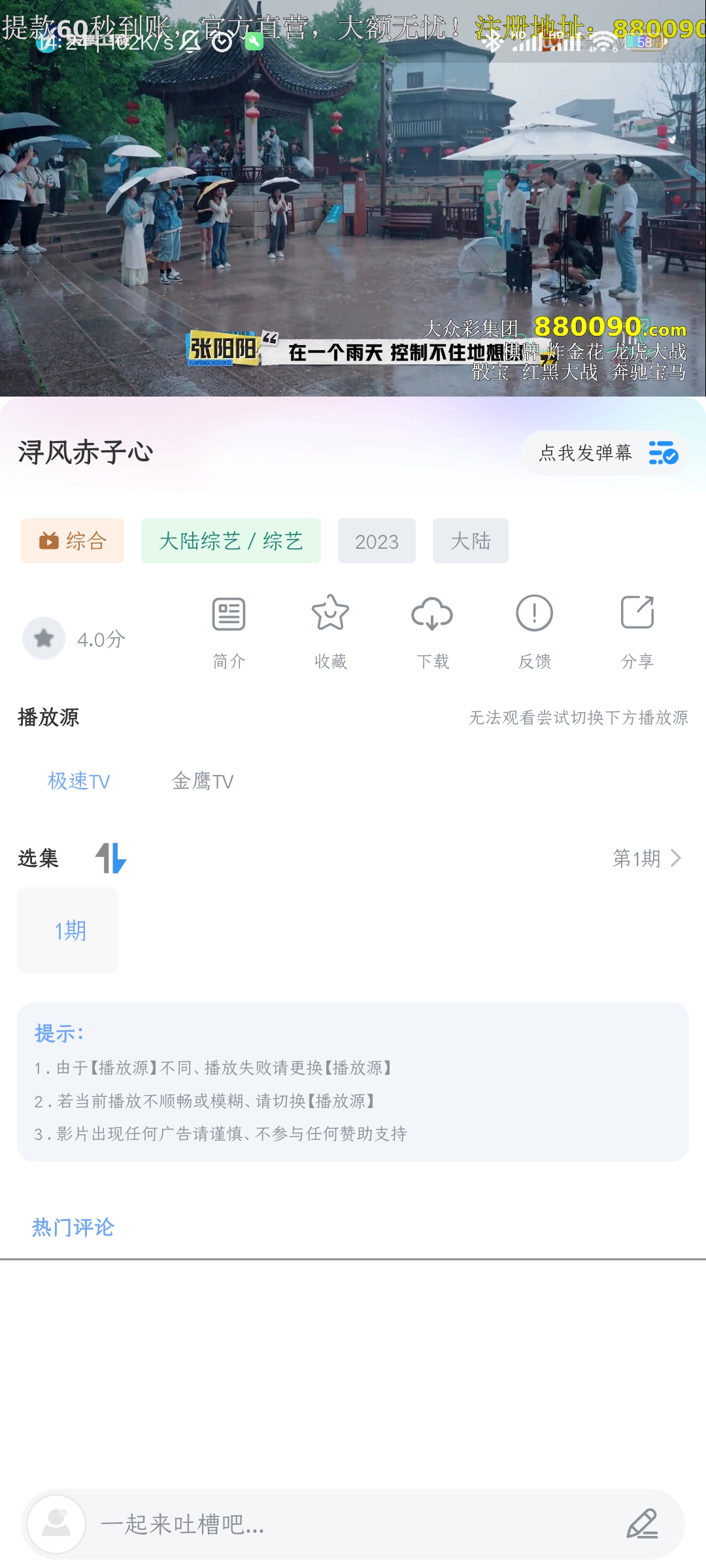Tap the 一起来吐槽吧 comment field
Screen dimensions: 706x1568
(353, 1524)
